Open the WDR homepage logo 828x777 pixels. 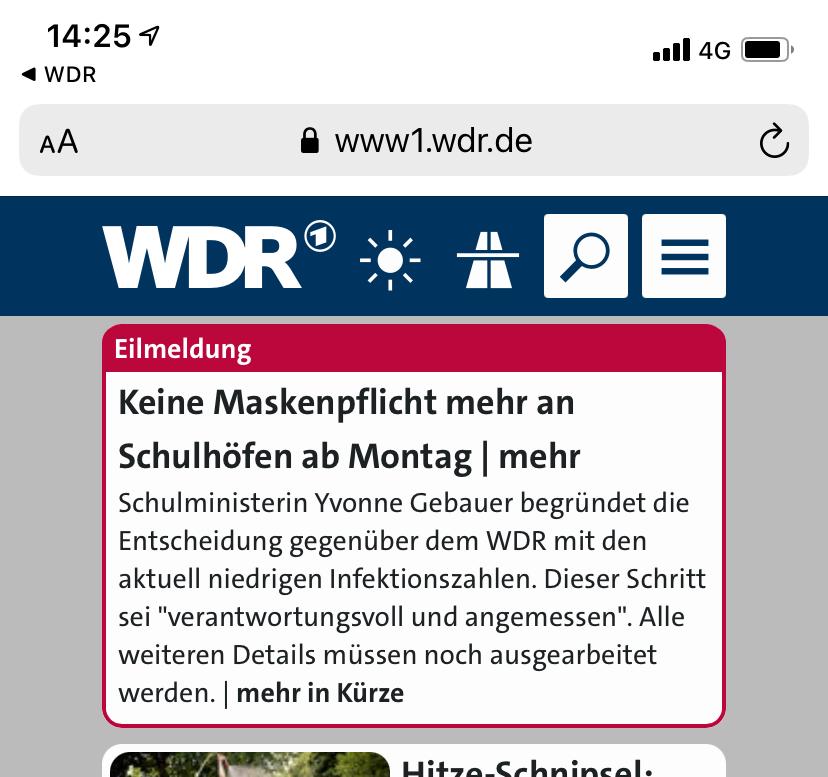pos(218,257)
